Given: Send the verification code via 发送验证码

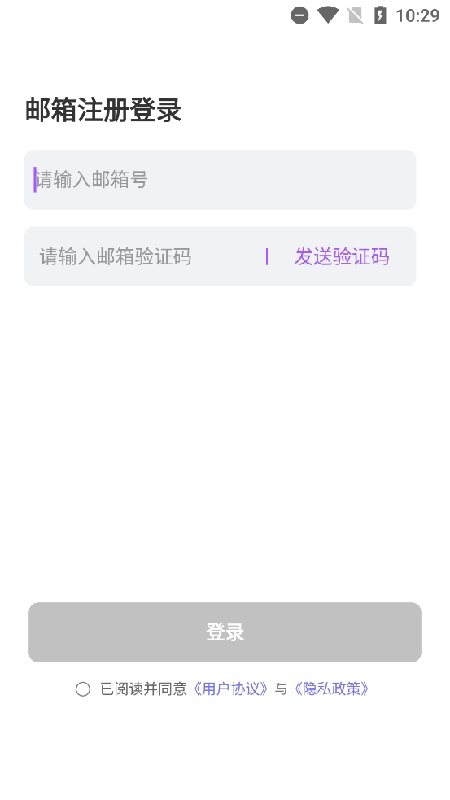Looking at the screenshot, I should click(x=341, y=256).
